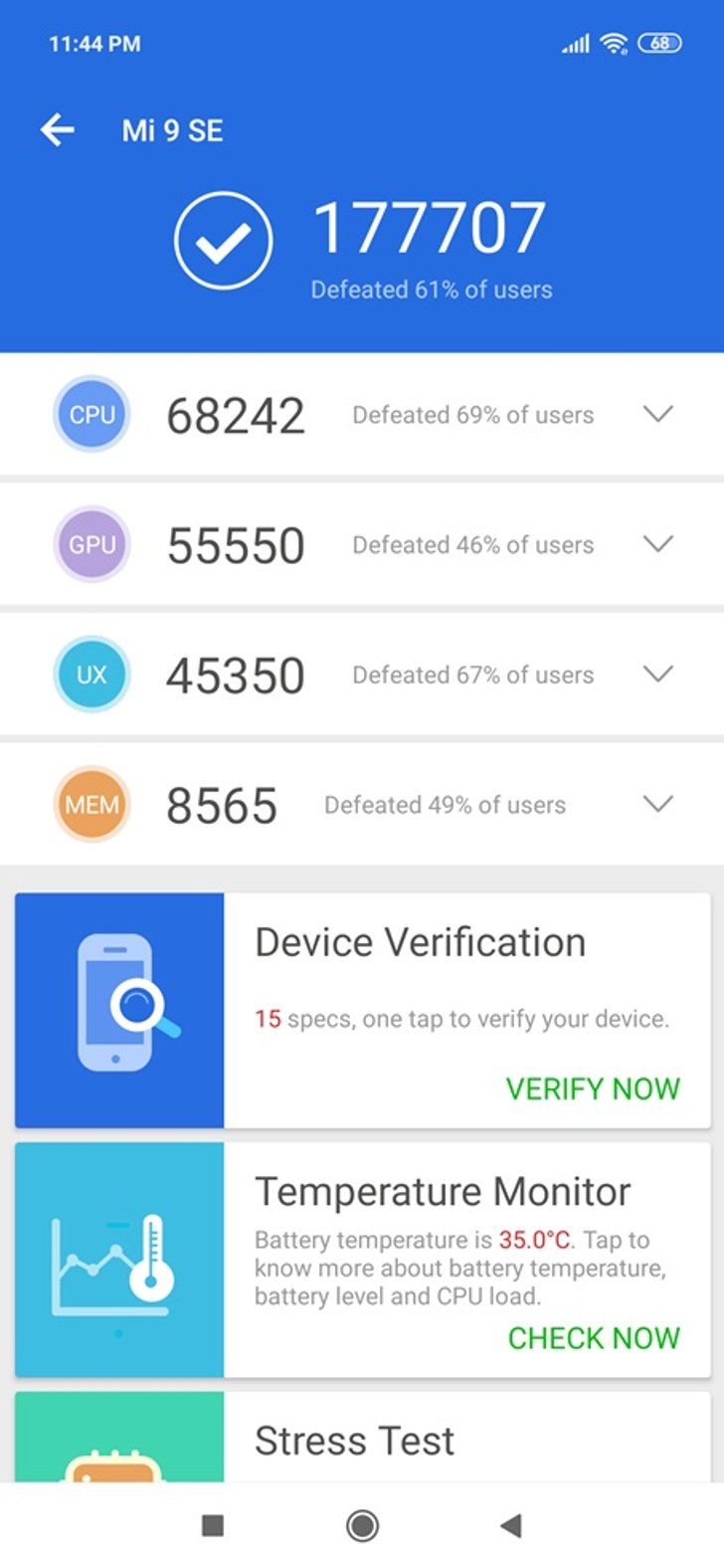Open recent apps with the square button

pyautogui.click(x=213, y=1525)
